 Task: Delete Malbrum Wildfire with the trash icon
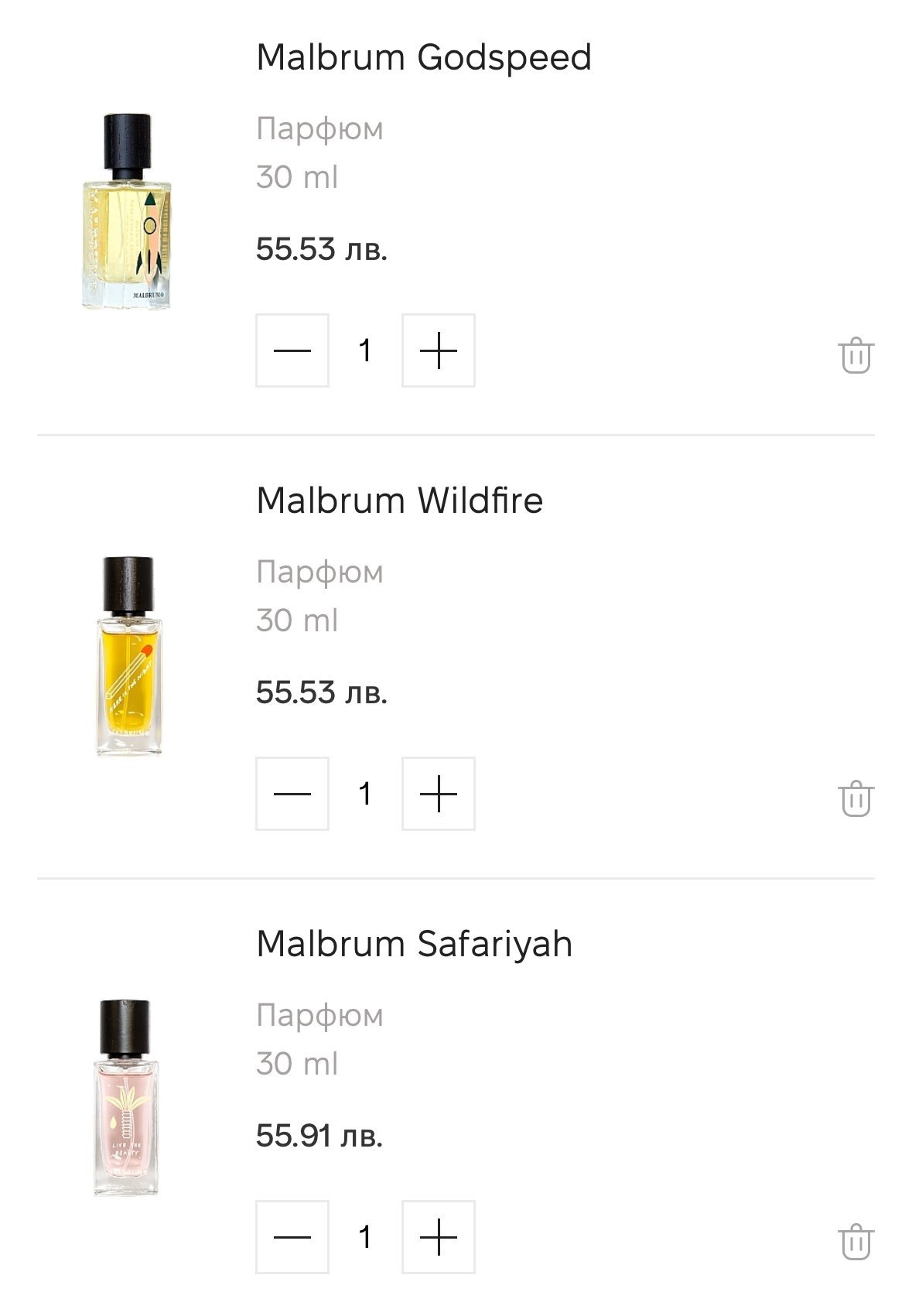pyautogui.click(x=856, y=798)
